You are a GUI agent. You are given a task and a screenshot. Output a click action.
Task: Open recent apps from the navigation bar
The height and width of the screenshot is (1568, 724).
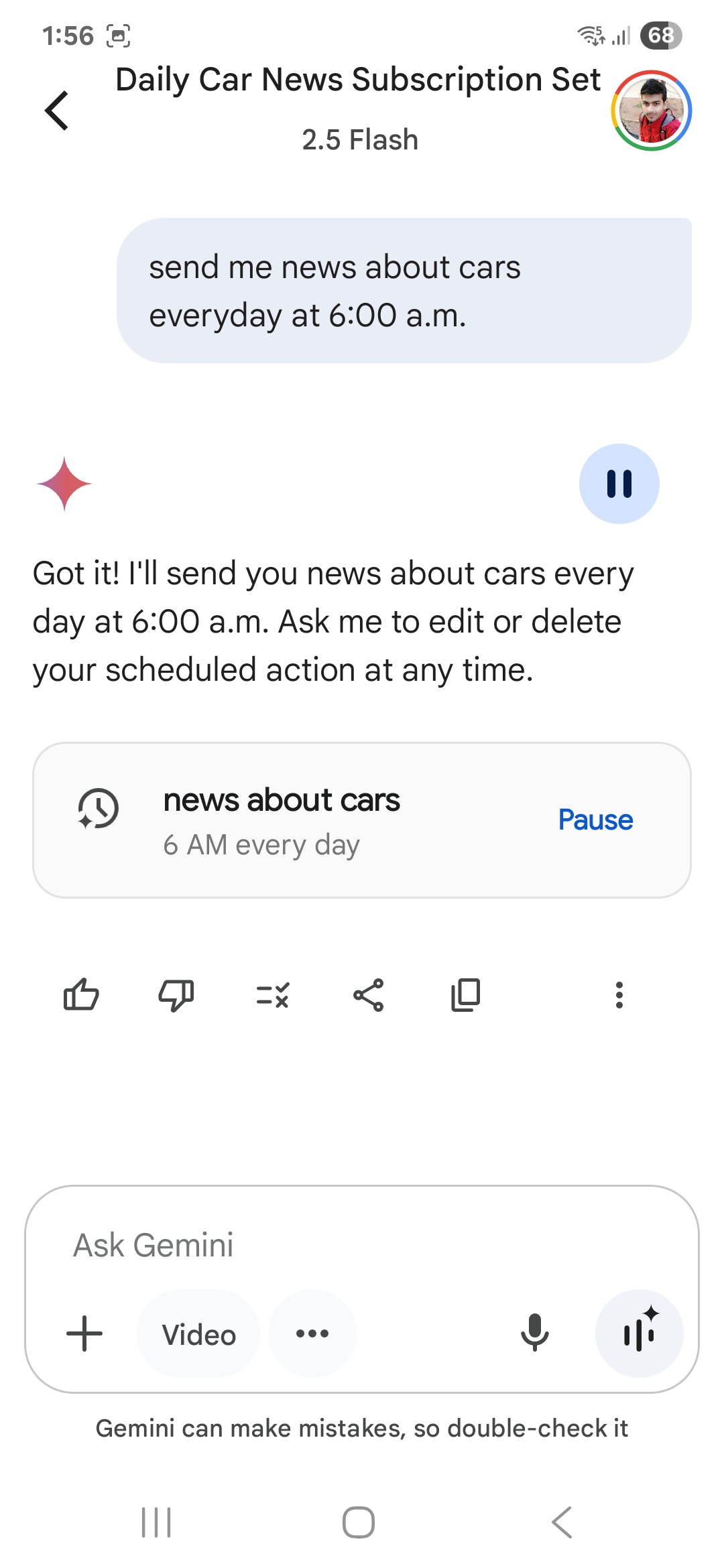(157, 1522)
